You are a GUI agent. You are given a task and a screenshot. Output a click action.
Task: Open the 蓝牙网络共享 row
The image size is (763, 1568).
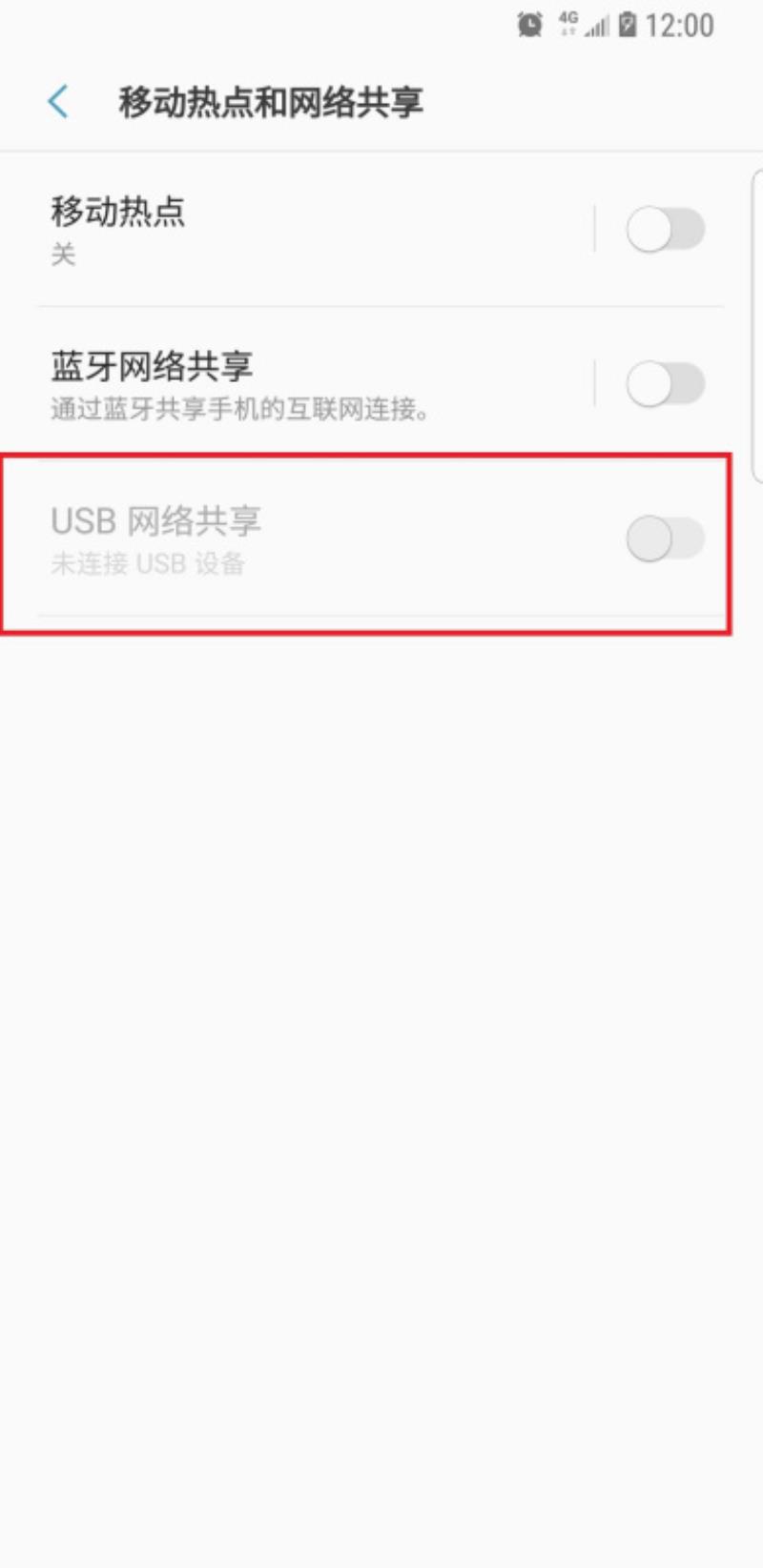[286, 384]
